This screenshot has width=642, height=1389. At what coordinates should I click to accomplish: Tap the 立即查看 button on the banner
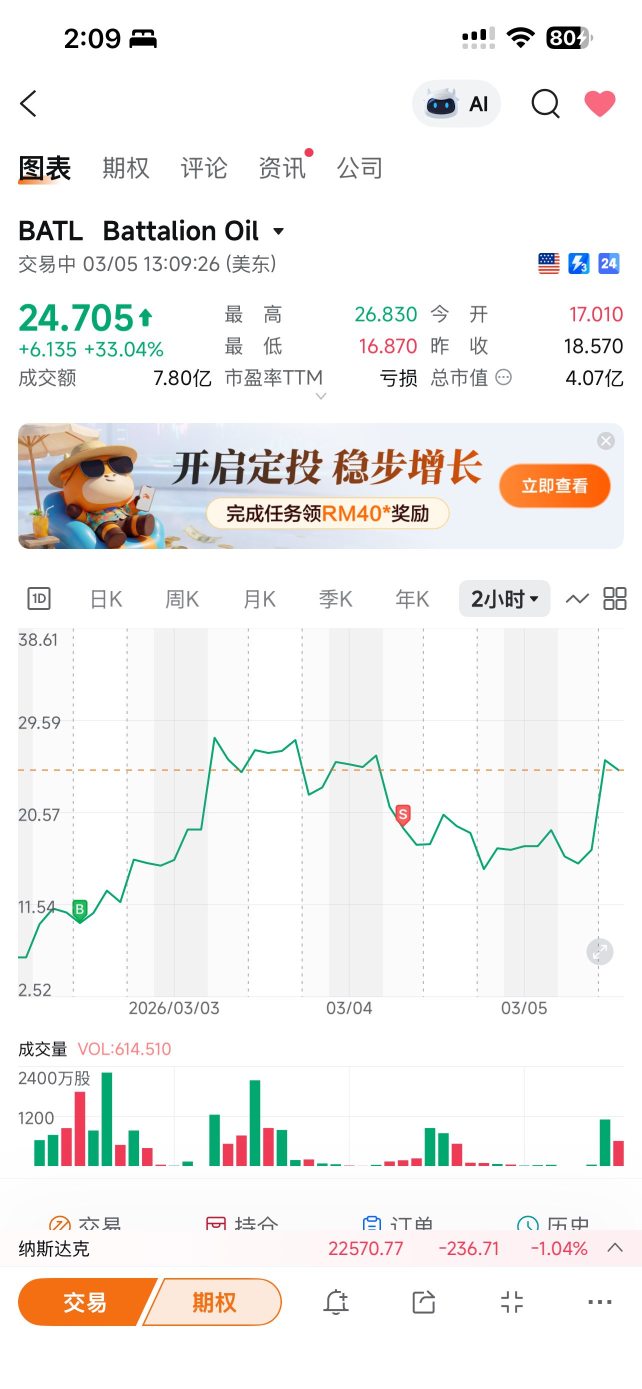[x=555, y=486]
